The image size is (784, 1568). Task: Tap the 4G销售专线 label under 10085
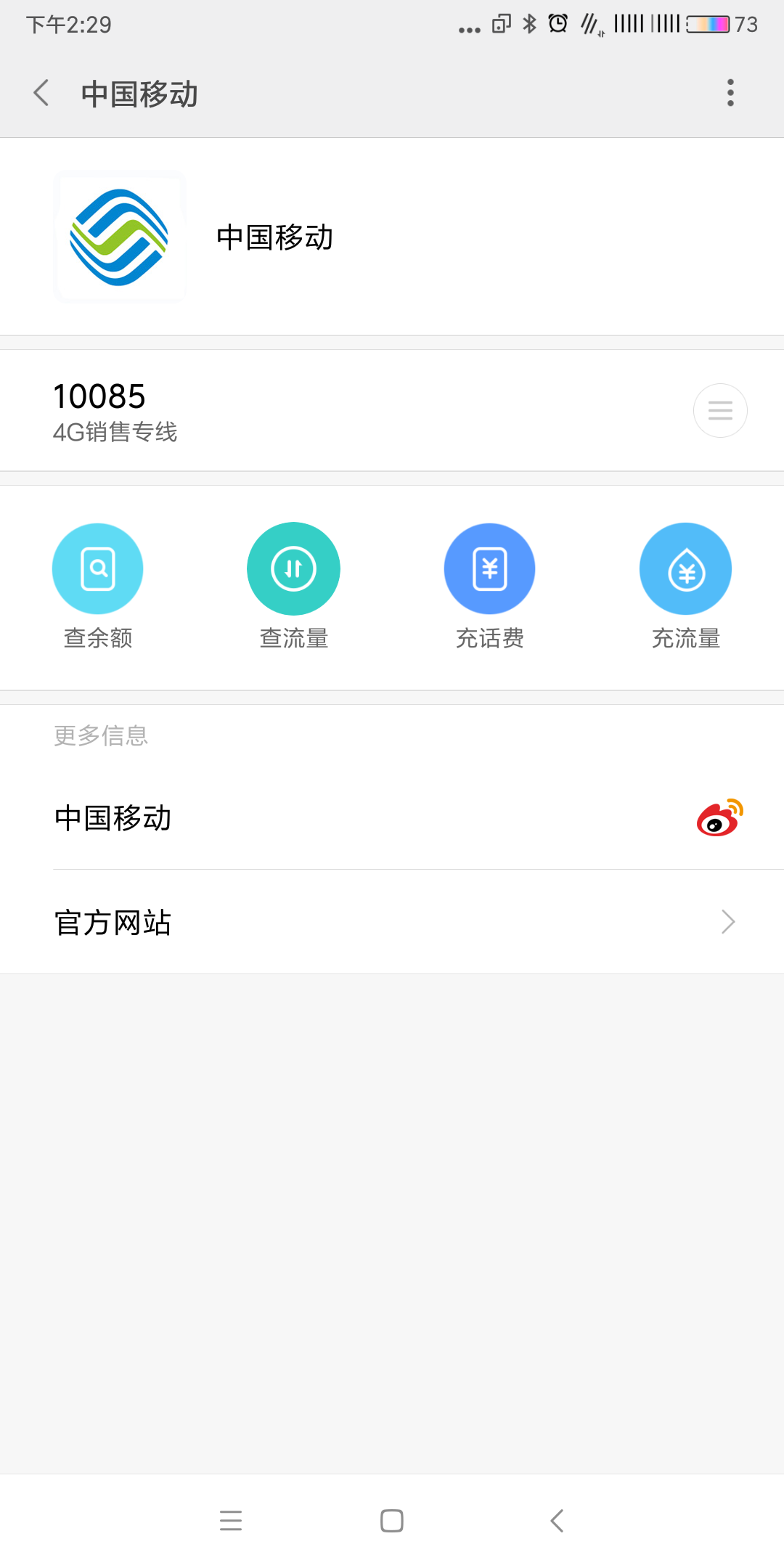point(115,433)
